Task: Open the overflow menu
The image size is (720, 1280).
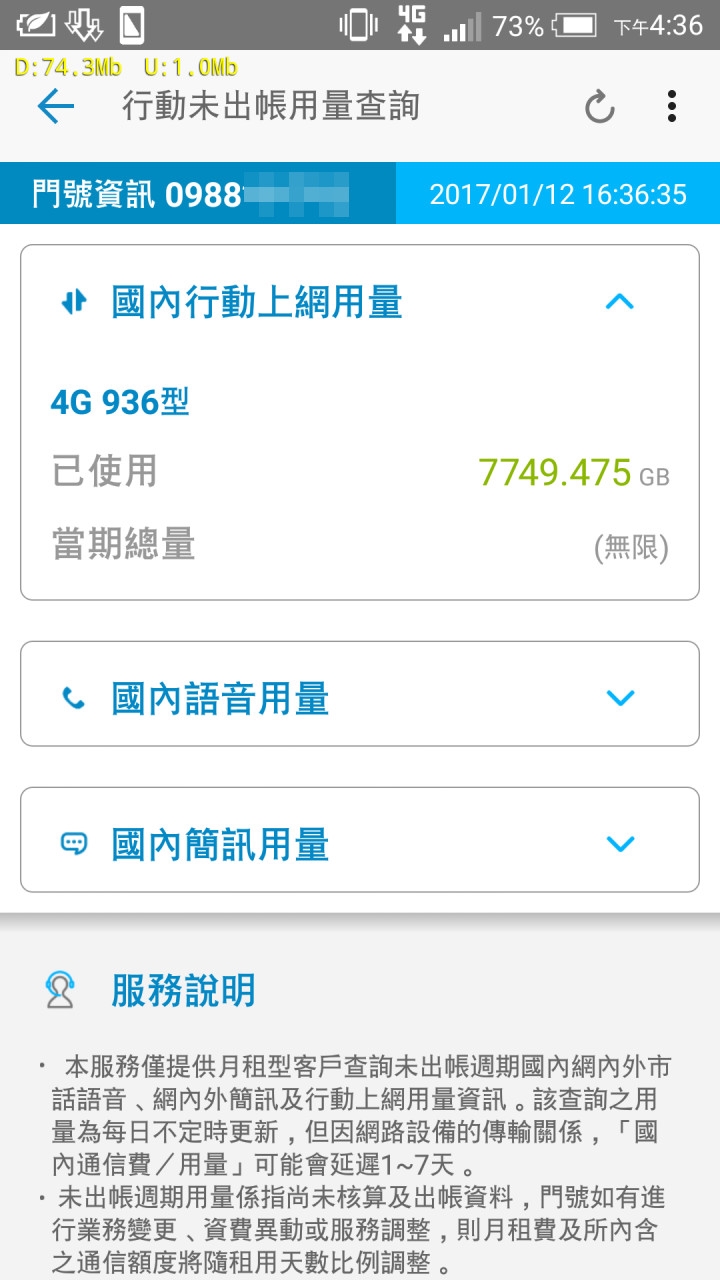Action: (672, 107)
